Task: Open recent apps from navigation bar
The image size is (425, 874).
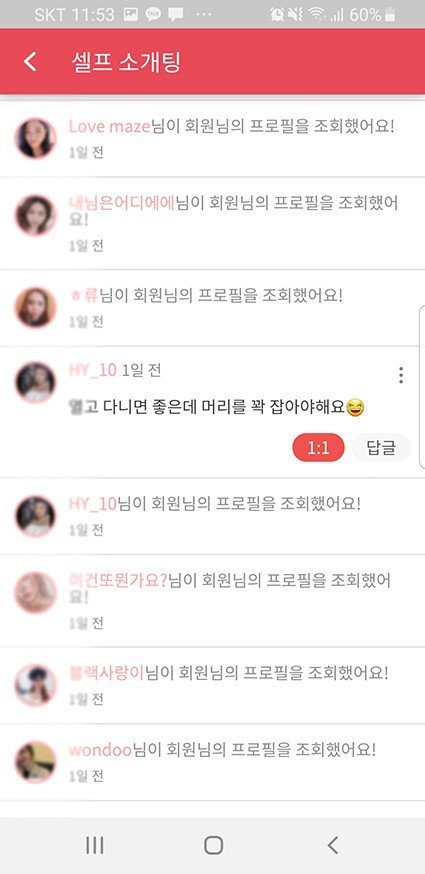Action: click(94, 845)
